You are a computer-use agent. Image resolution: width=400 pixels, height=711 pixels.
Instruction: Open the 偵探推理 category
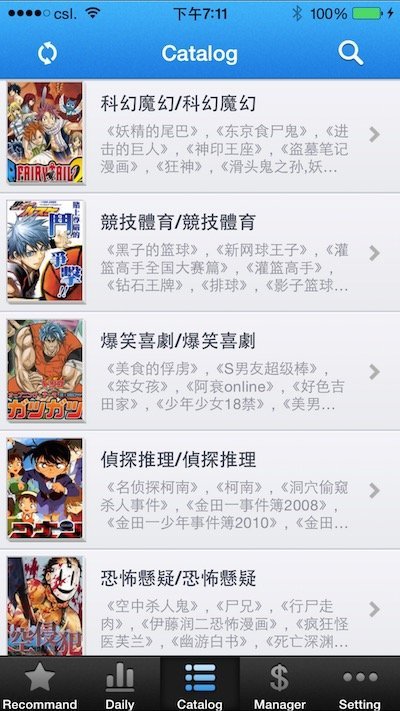pos(200,490)
